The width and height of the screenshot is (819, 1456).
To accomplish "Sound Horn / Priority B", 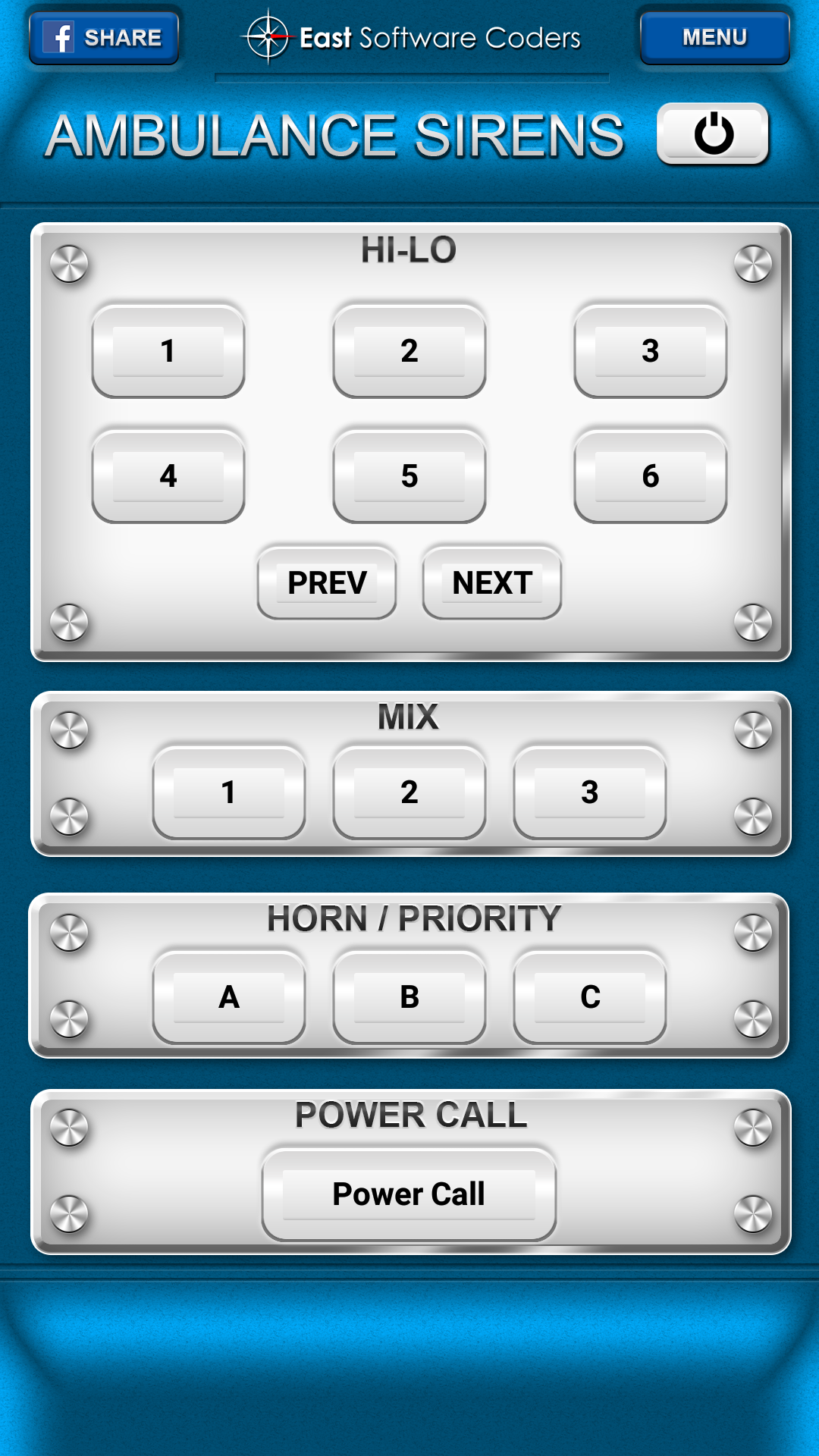I will (409, 997).
